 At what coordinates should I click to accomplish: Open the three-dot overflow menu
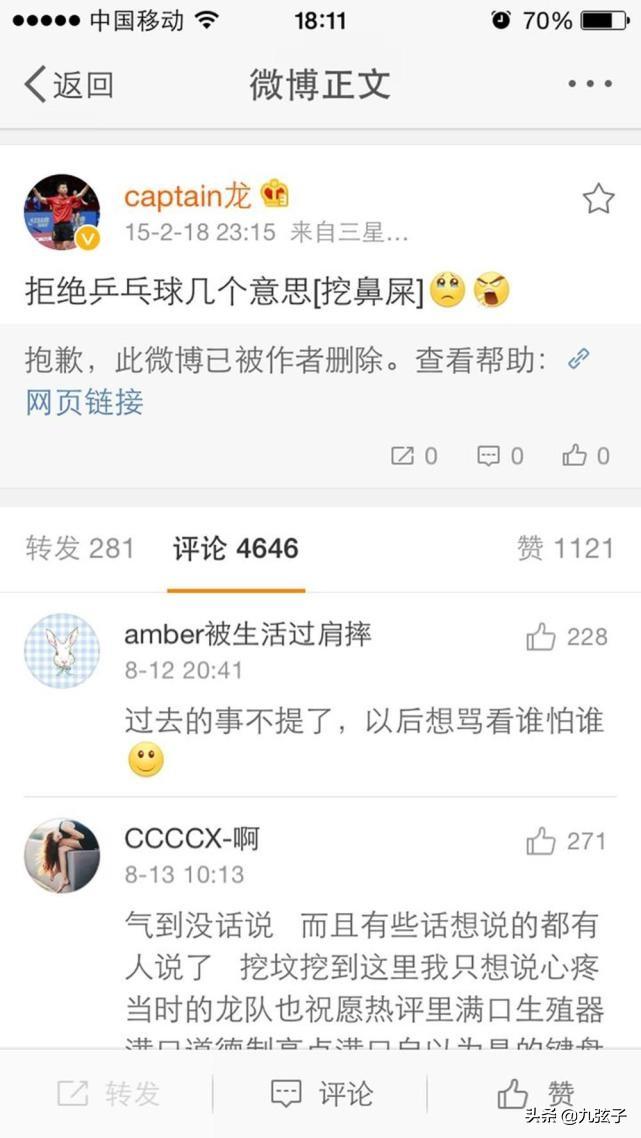point(589,84)
